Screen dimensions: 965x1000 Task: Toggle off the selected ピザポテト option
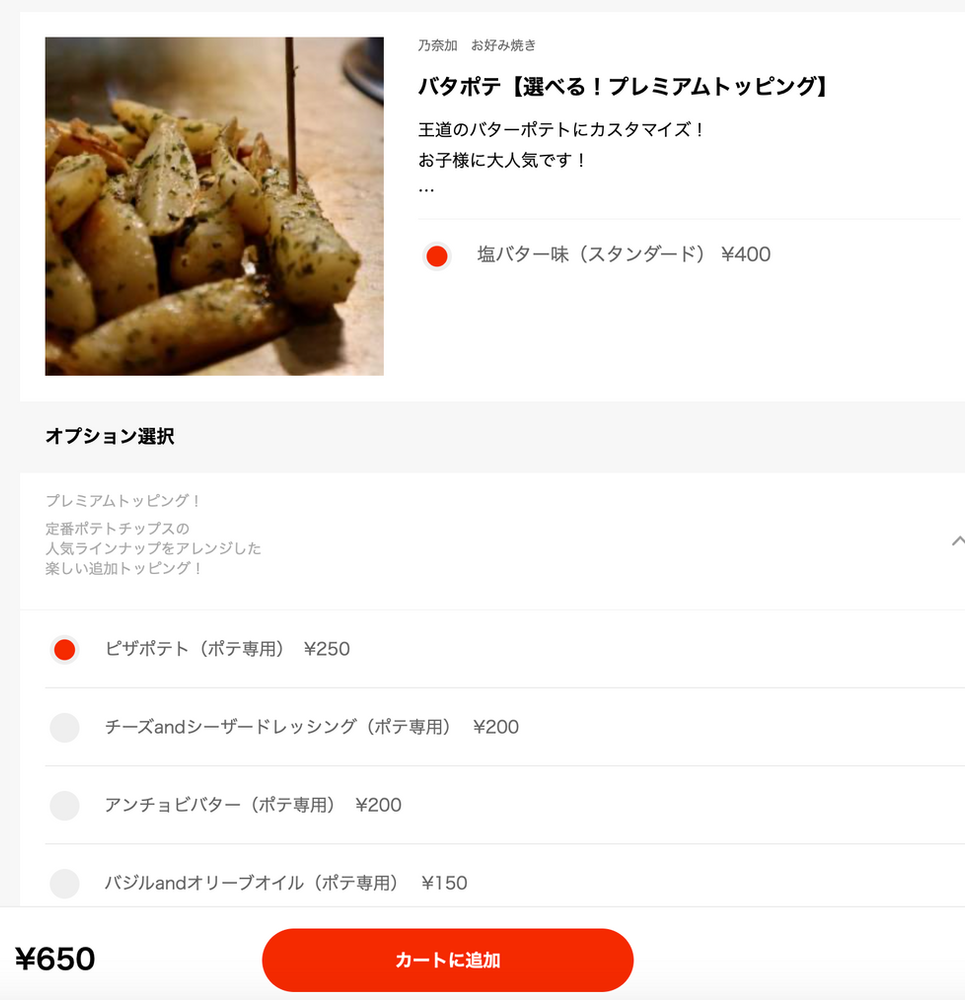[x=64, y=649]
